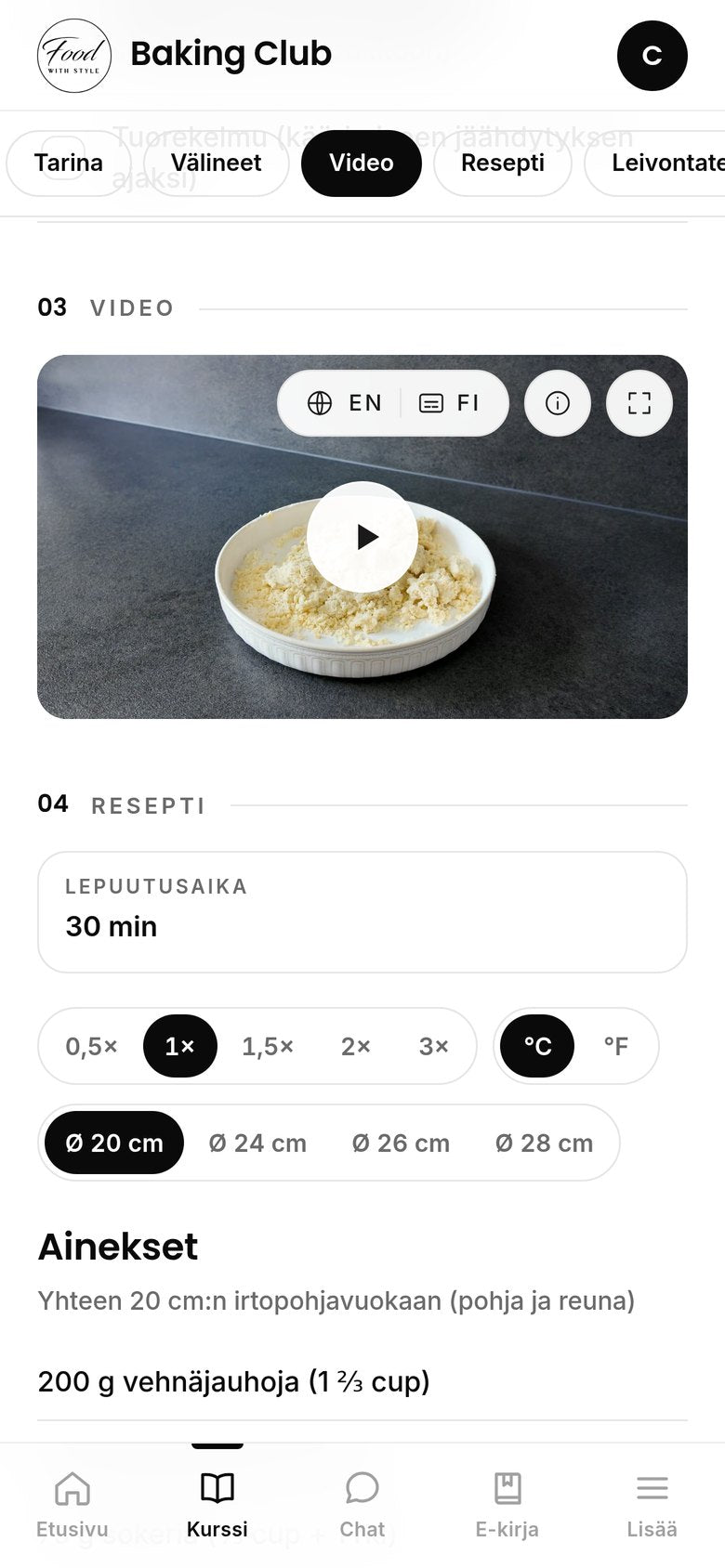Select 0,5× recipe scale
The height and width of the screenshot is (1568, 725).
(92, 1046)
